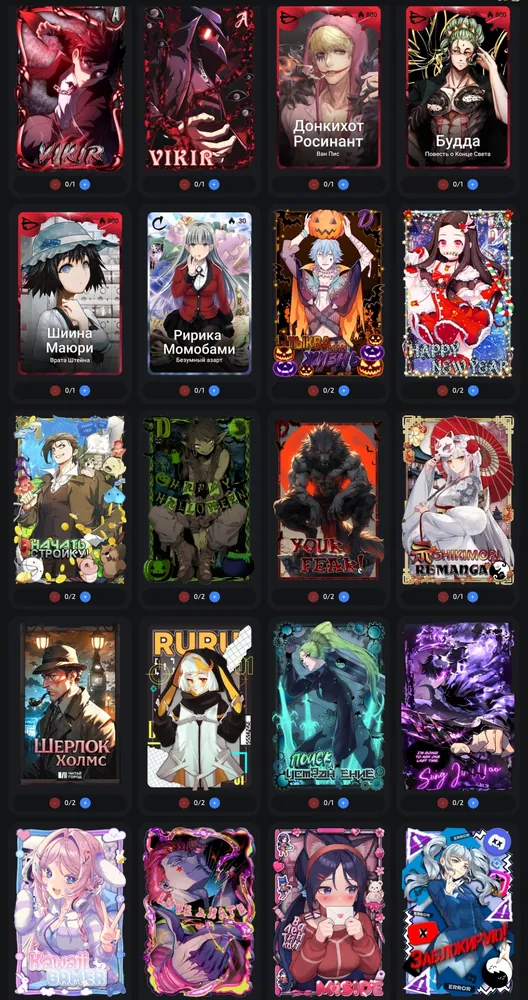This screenshot has width=528, height=1000.
Task: Add the RURU bunny hood card
Action: 214,803
